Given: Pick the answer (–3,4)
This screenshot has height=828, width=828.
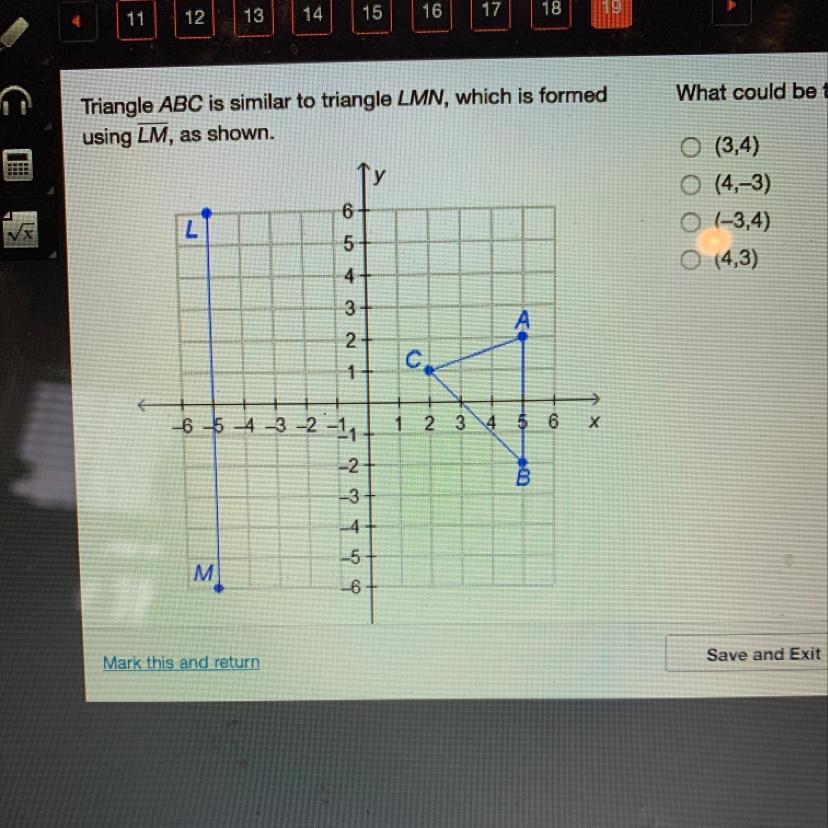Looking at the screenshot, I should (x=689, y=222).
